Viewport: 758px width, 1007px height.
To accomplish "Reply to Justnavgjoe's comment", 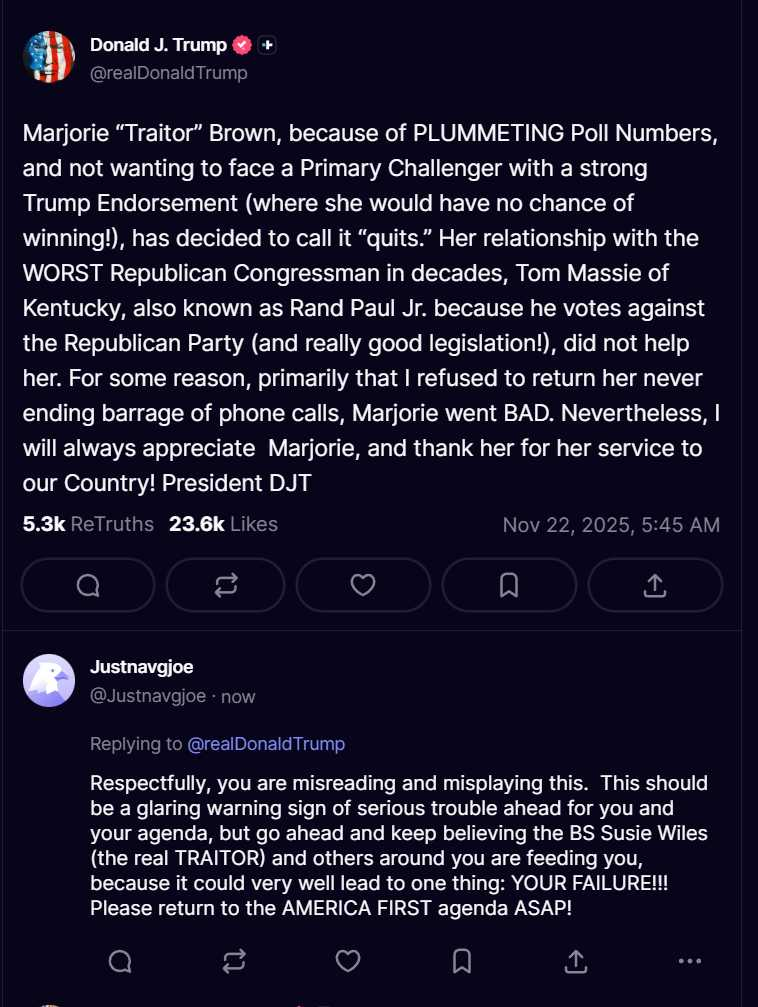I will [120, 962].
